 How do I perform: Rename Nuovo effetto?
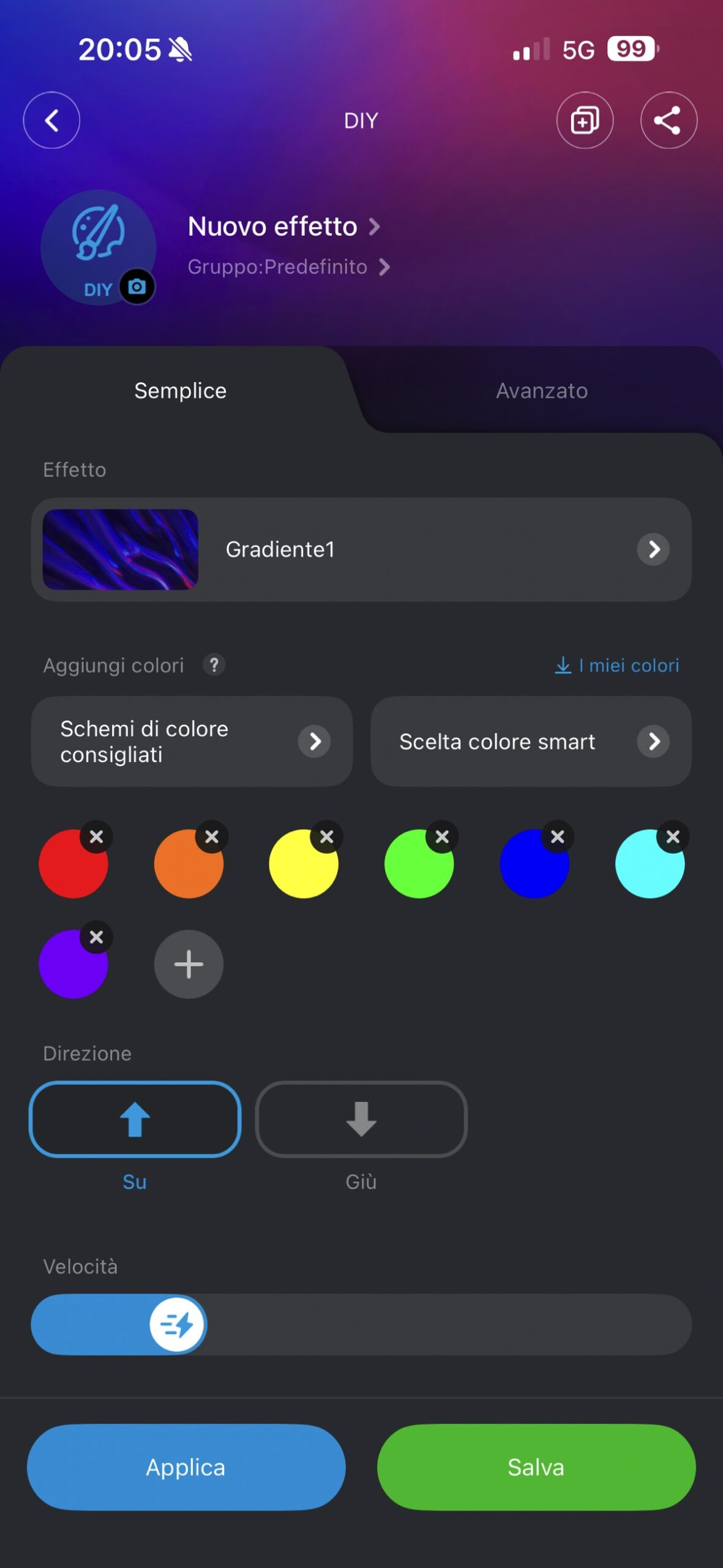coord(283,227)
